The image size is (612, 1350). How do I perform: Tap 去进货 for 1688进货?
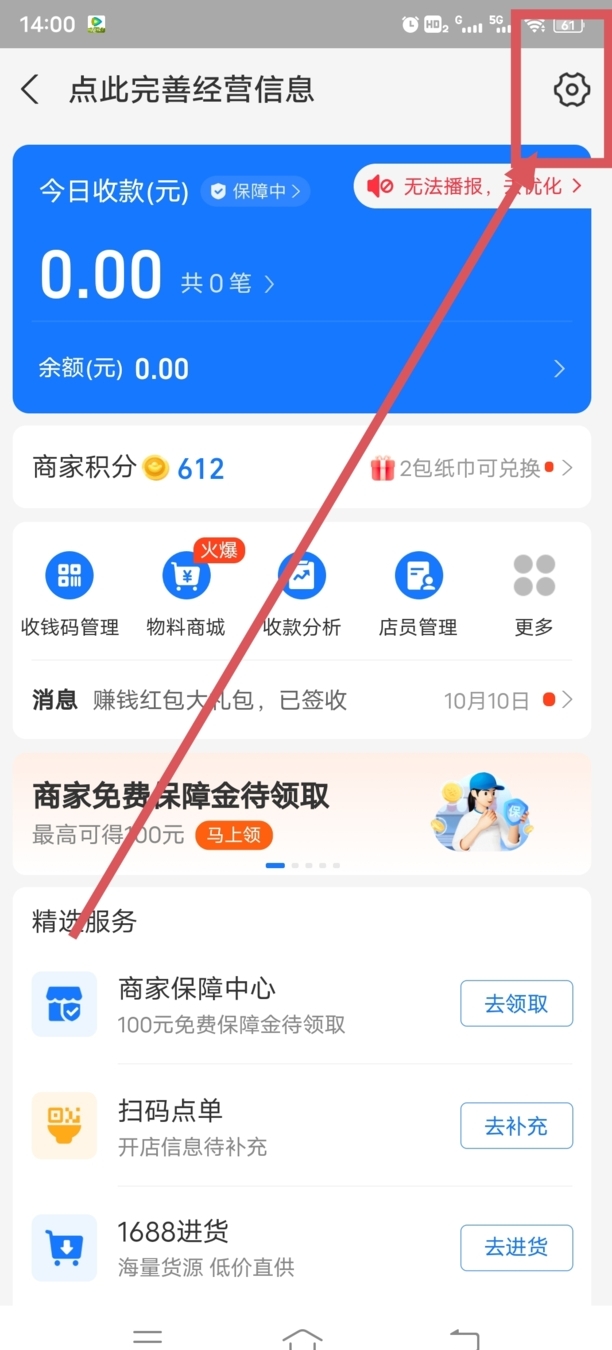516,1247
